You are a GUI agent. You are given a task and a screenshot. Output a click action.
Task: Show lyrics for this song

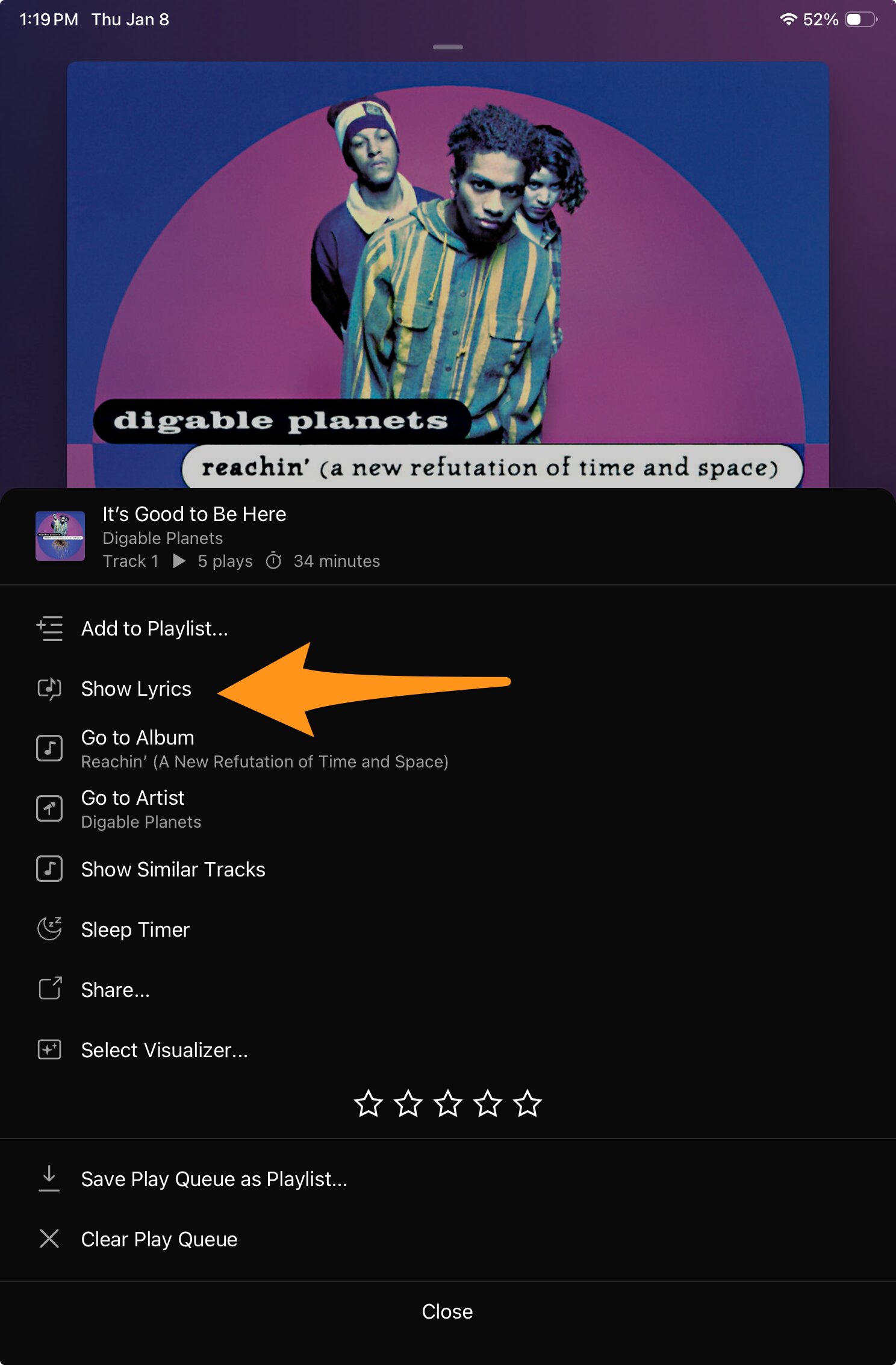click(x=136, y=689)
